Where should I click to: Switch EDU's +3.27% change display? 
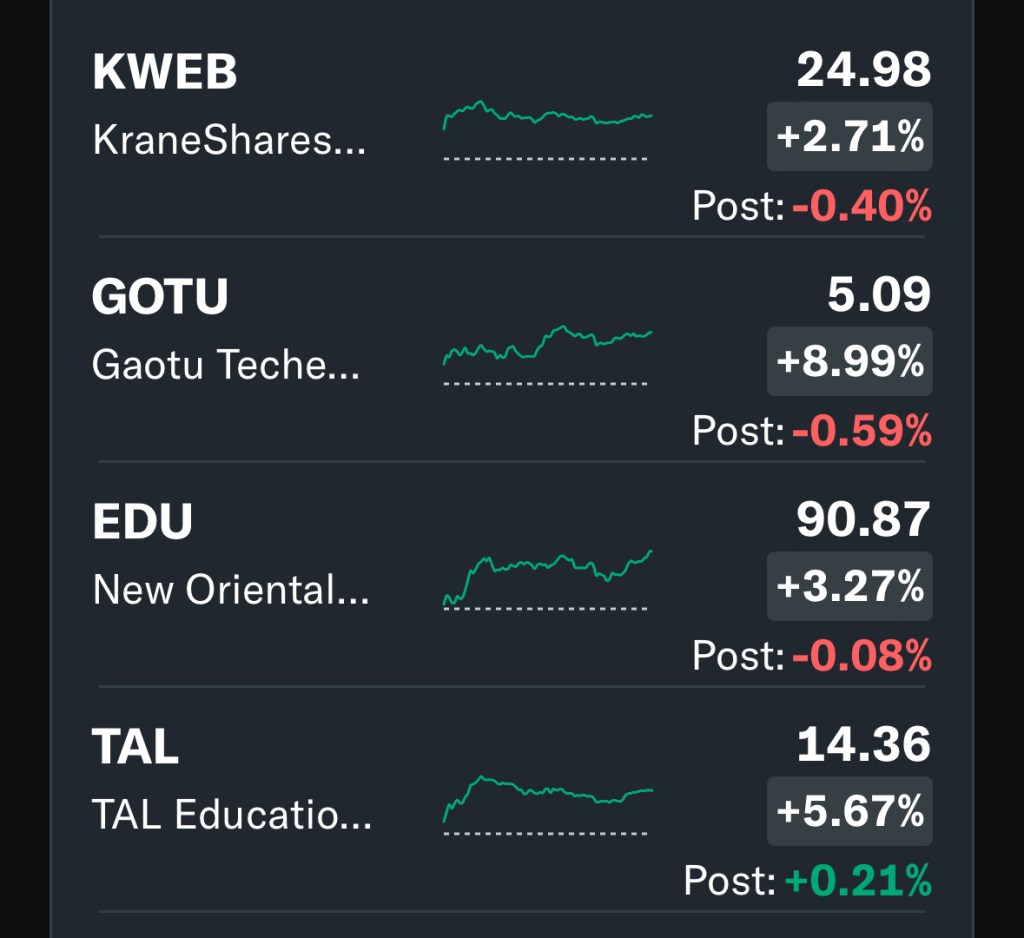849,587
